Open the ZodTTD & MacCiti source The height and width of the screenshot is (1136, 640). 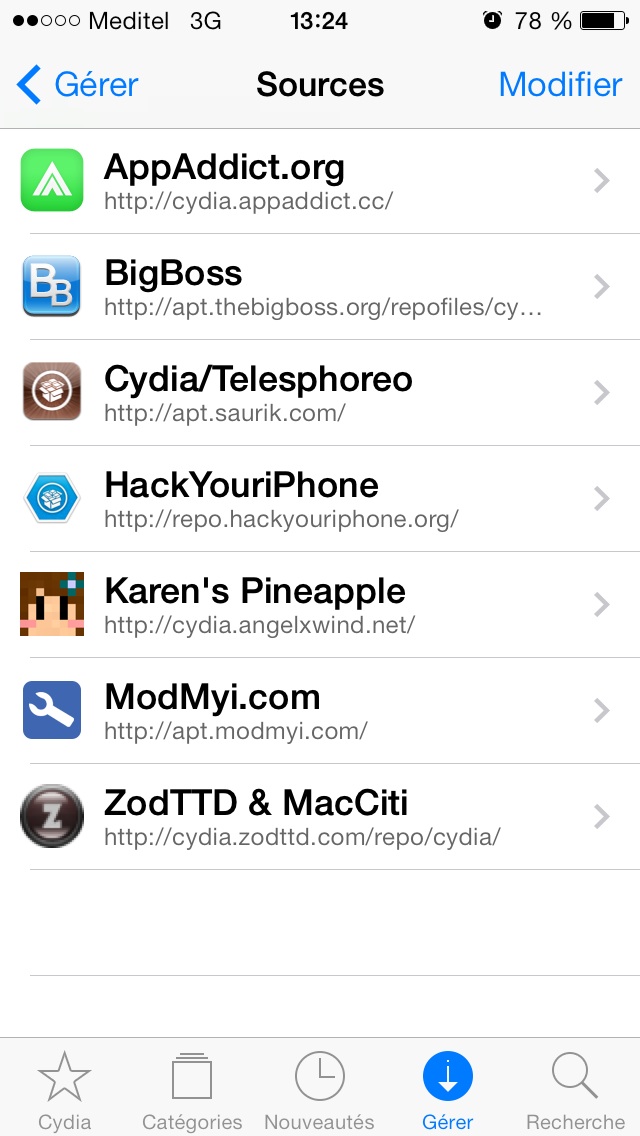pyautogui.click(x=320, y=816)
